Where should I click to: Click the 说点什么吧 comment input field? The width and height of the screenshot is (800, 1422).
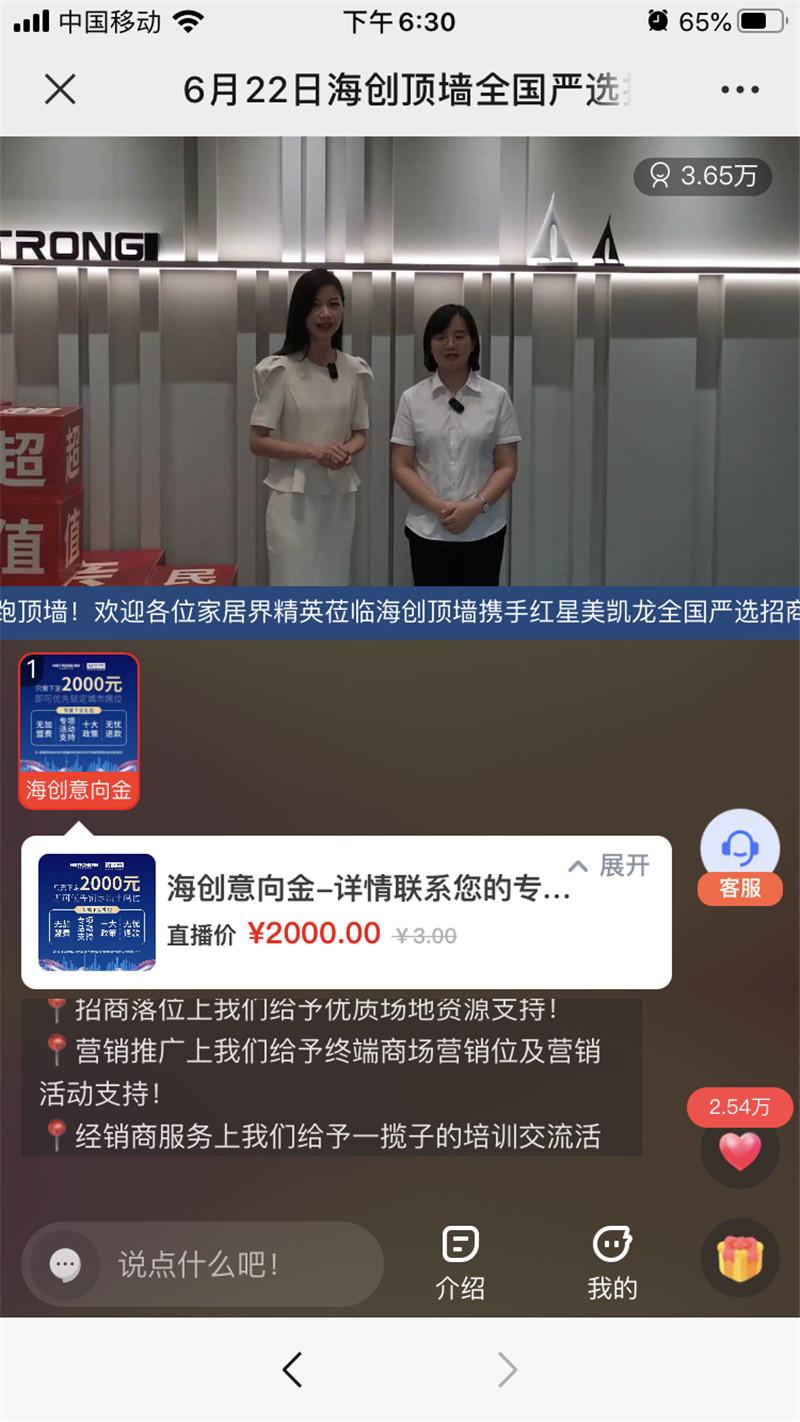point(200,1265)
